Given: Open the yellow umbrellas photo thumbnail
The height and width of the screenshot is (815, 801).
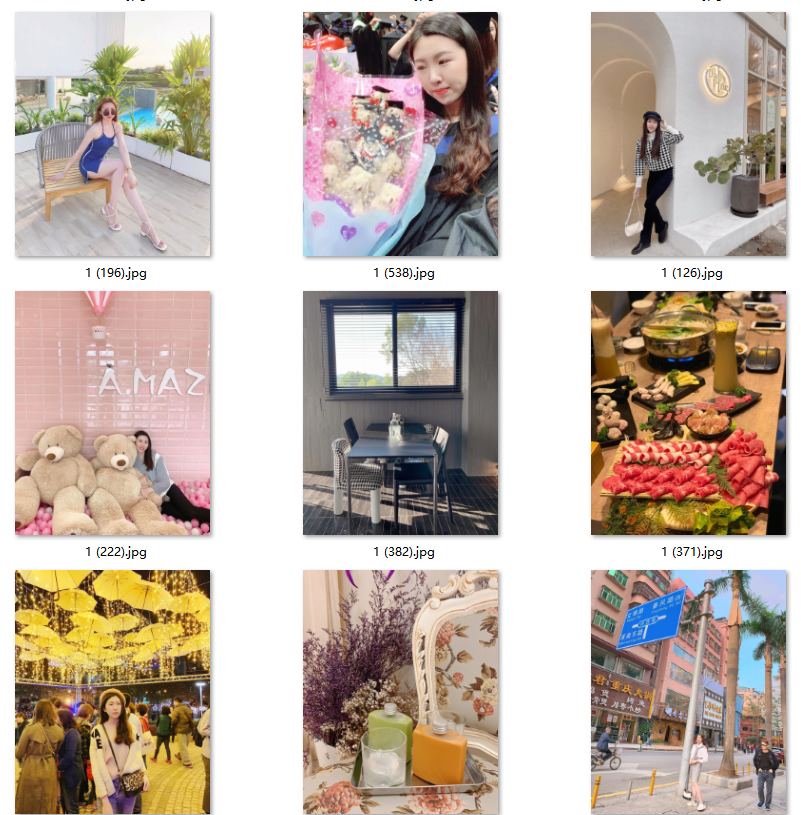Looking at the screenshot, I should click(x=113, y=691).
